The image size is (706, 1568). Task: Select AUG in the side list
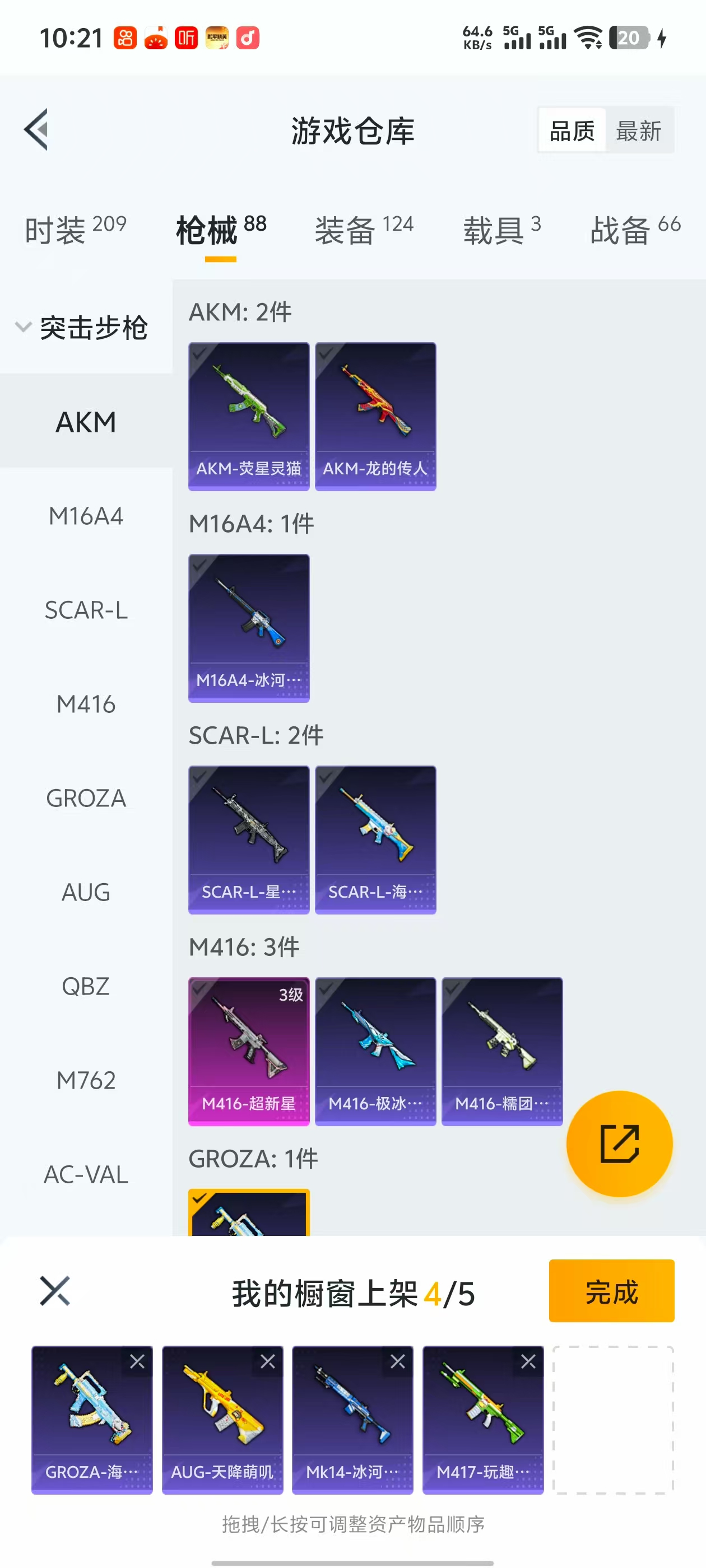86,892
